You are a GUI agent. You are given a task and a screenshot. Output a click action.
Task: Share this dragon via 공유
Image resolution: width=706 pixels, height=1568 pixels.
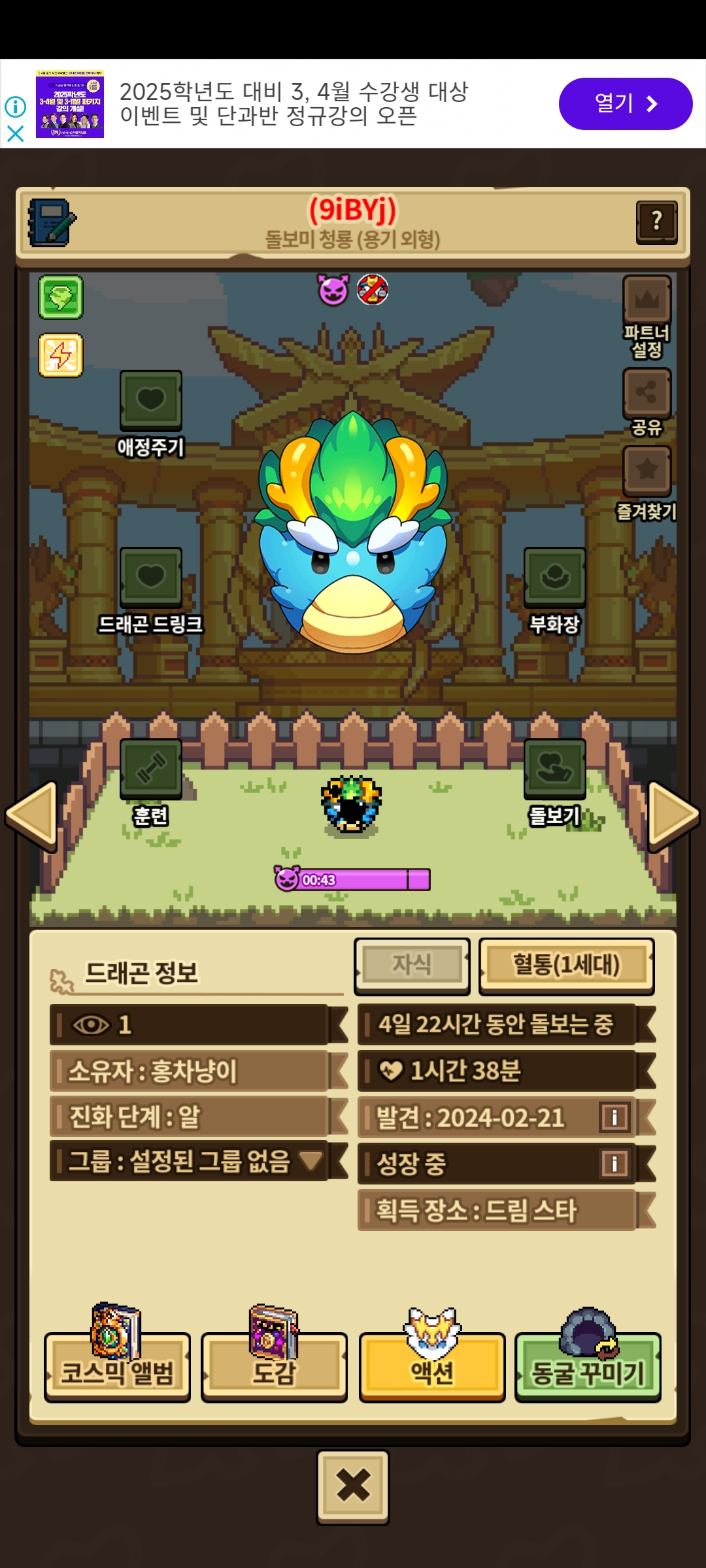[x=647, y=393]
